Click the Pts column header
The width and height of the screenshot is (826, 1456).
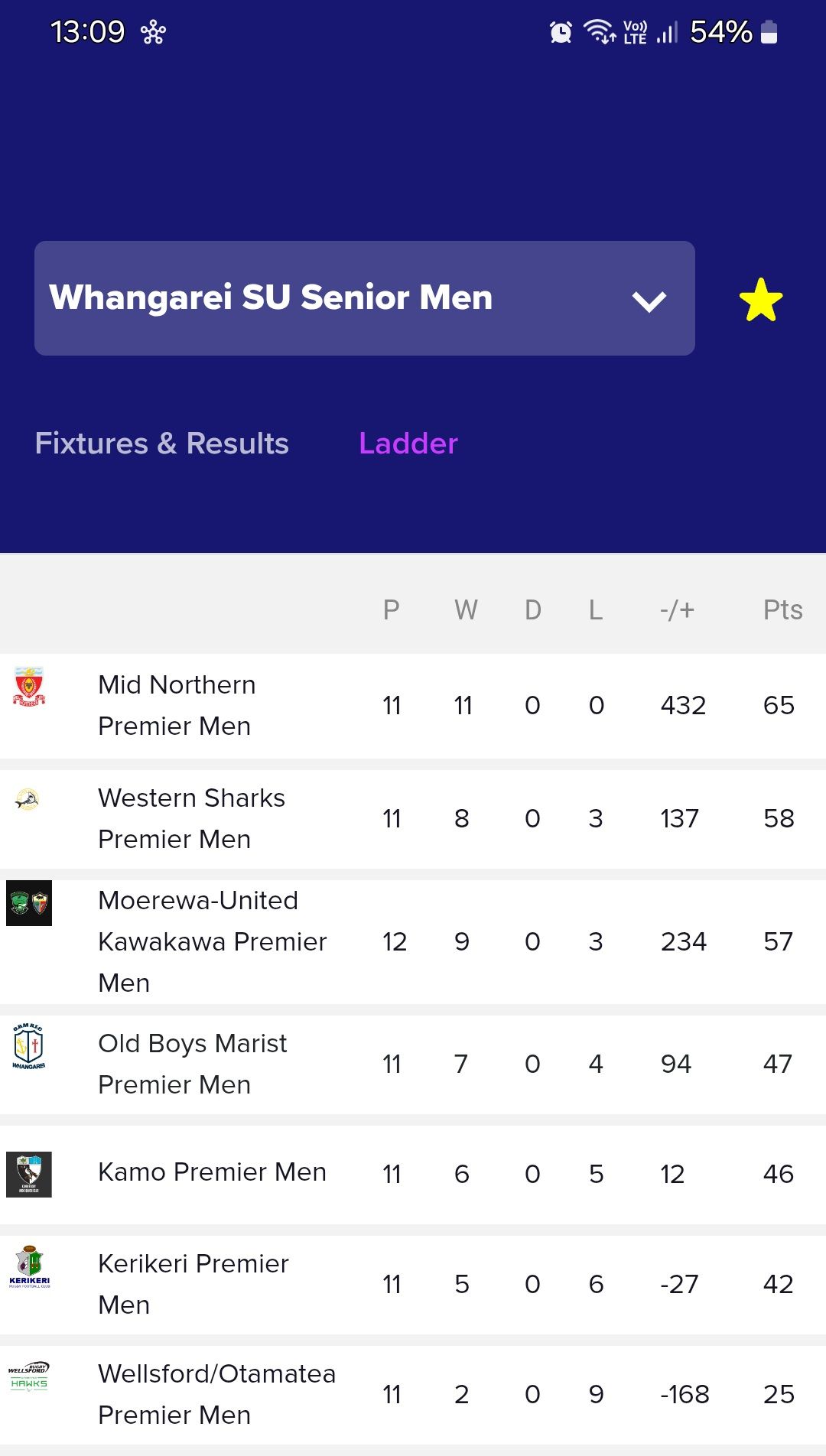[783, 609]
